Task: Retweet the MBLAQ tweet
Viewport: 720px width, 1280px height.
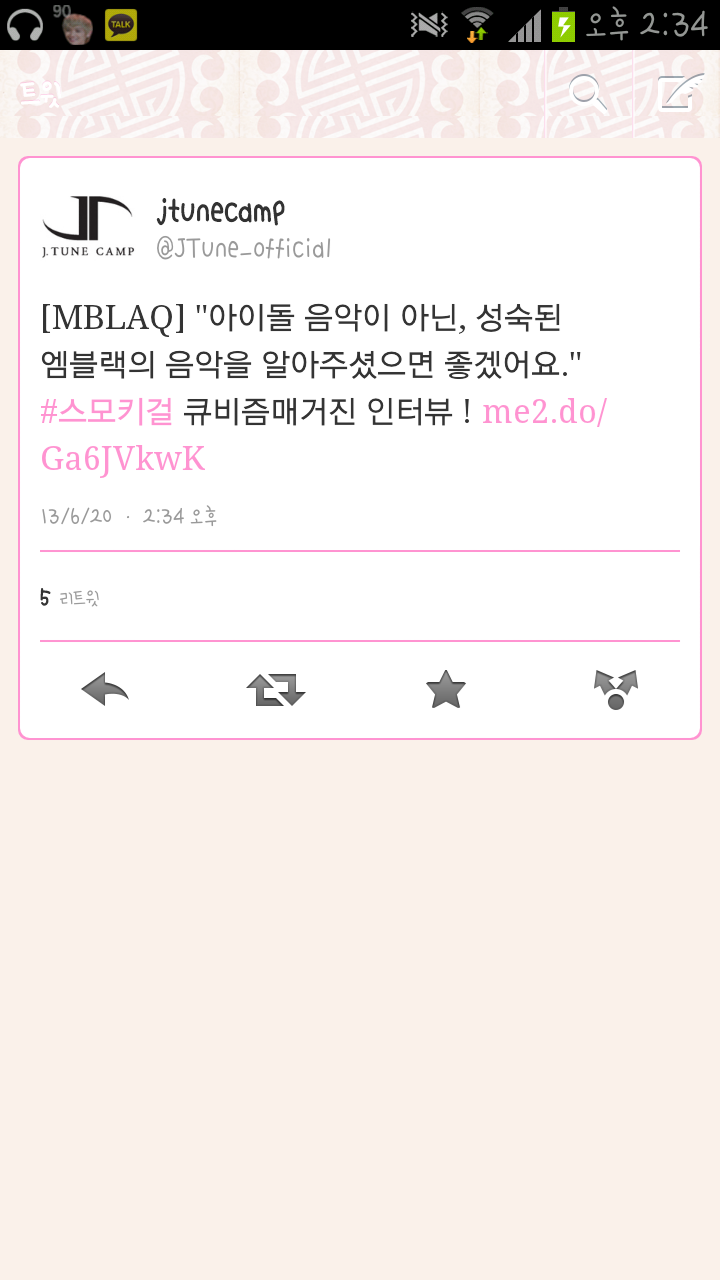Action: (275, 689)
